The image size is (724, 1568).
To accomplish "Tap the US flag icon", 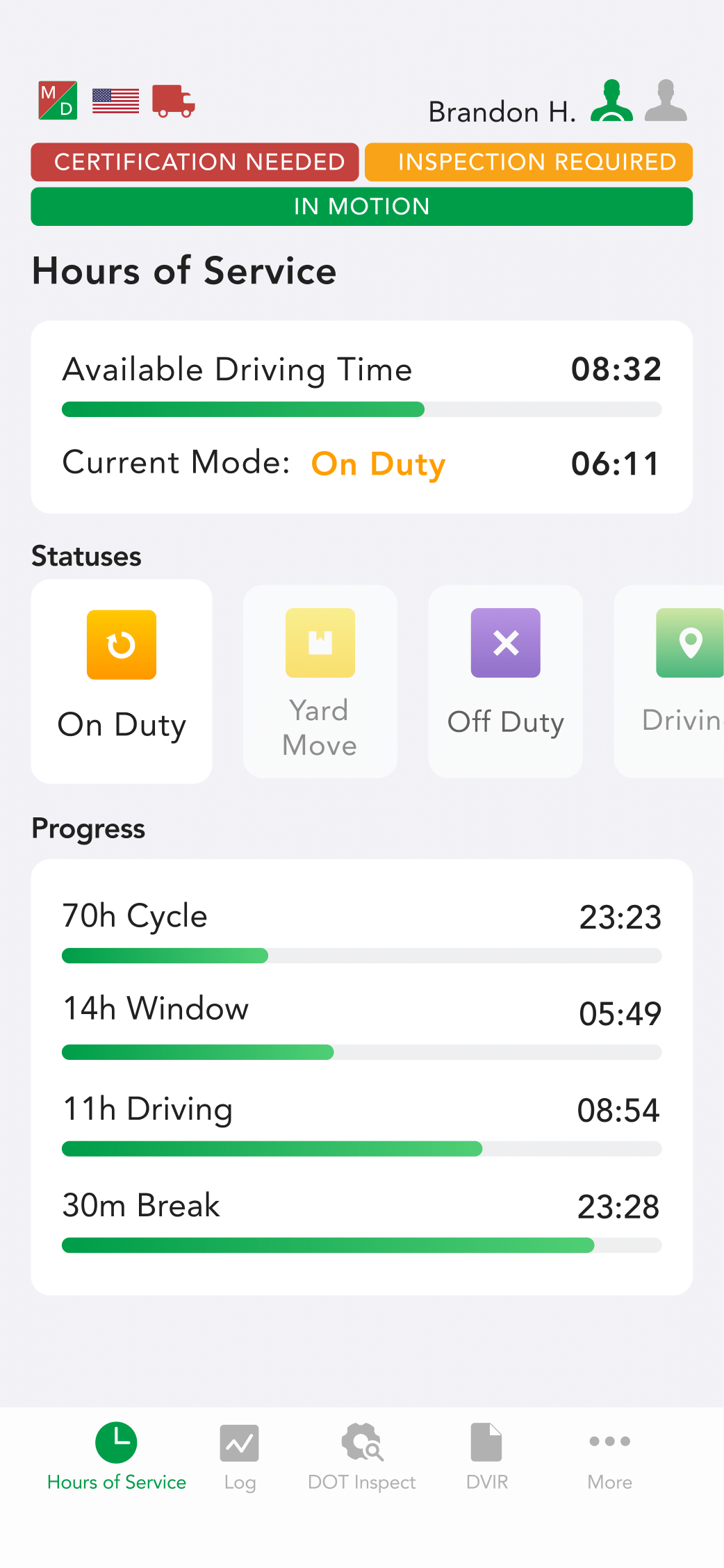I will [x=115, y=101].
